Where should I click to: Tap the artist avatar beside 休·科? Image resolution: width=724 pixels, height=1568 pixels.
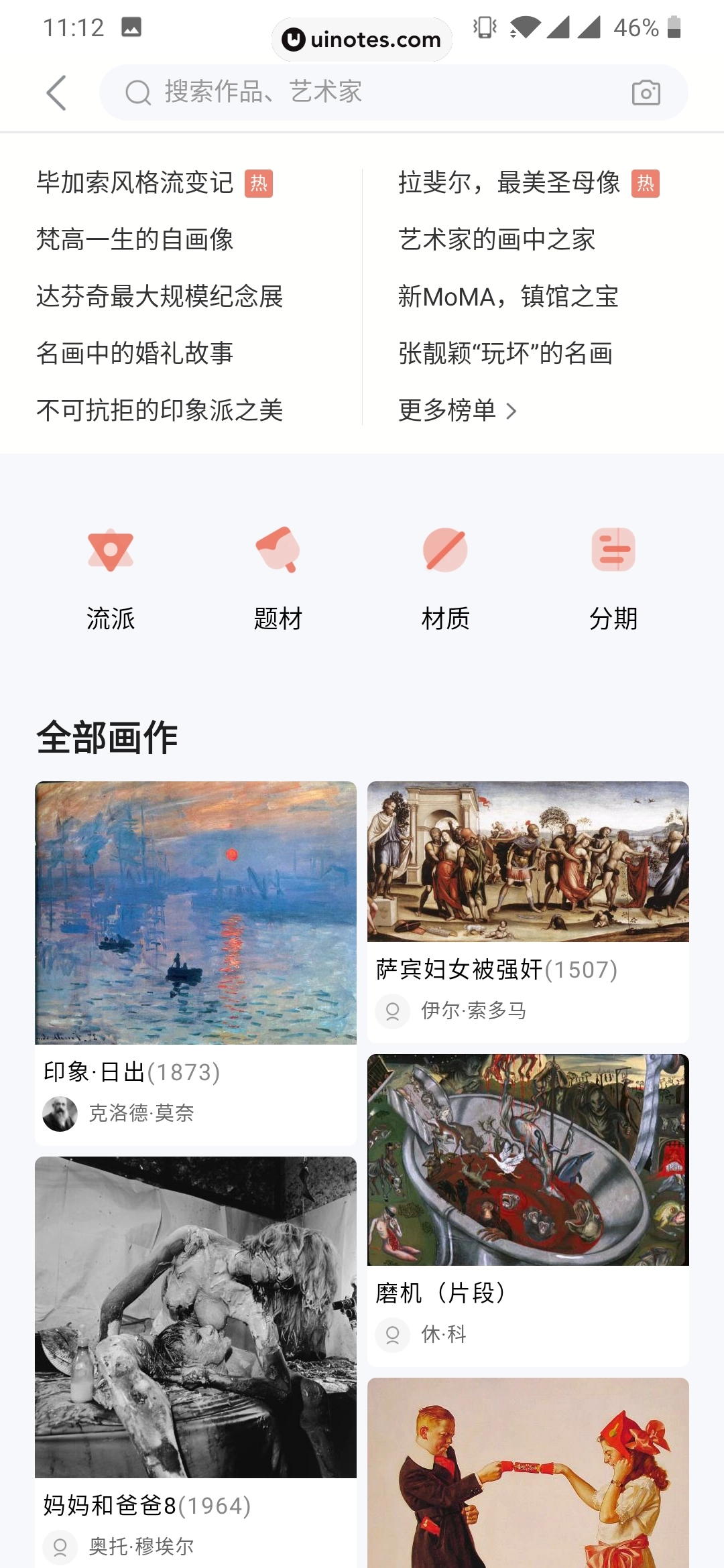tap(392, 1335)
